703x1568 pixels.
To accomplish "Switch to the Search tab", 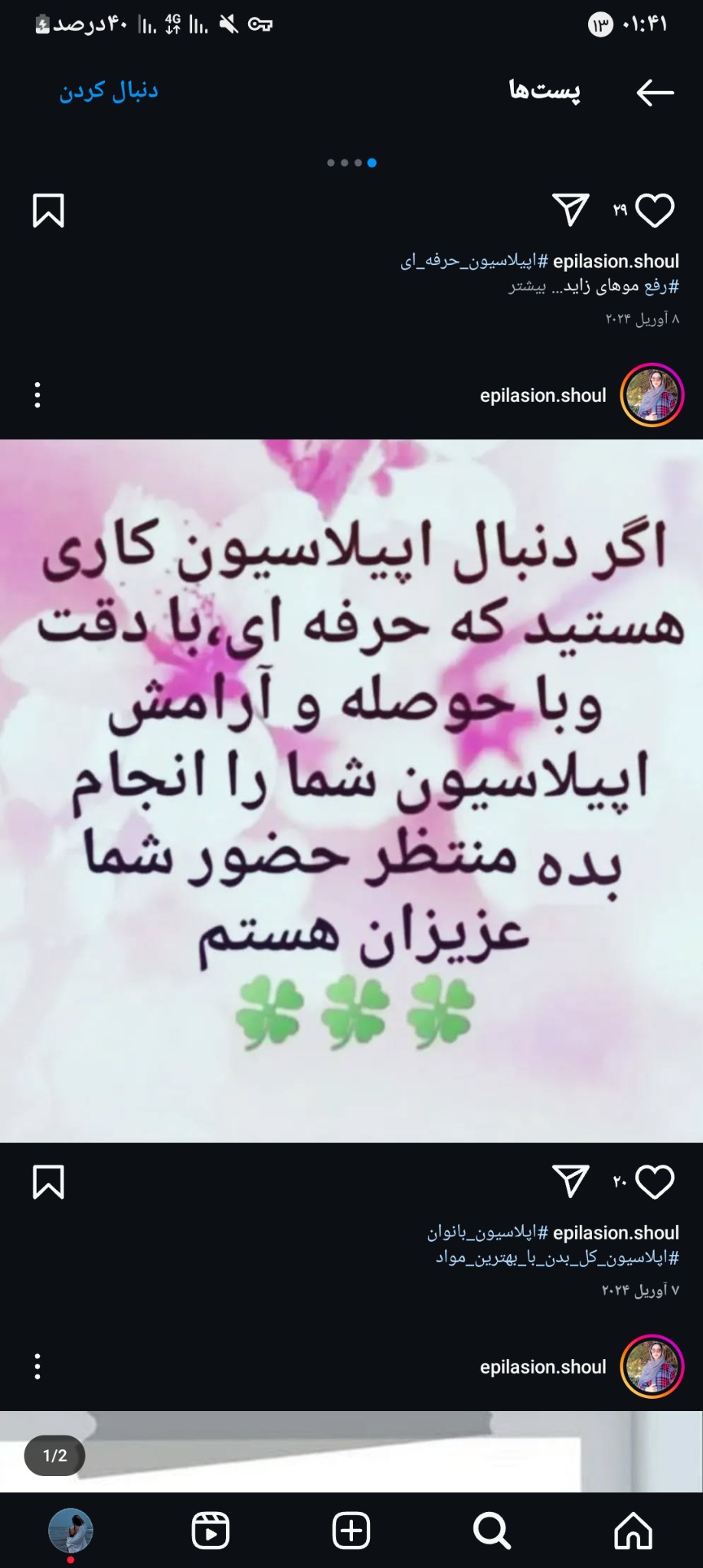I will 492,1531.
